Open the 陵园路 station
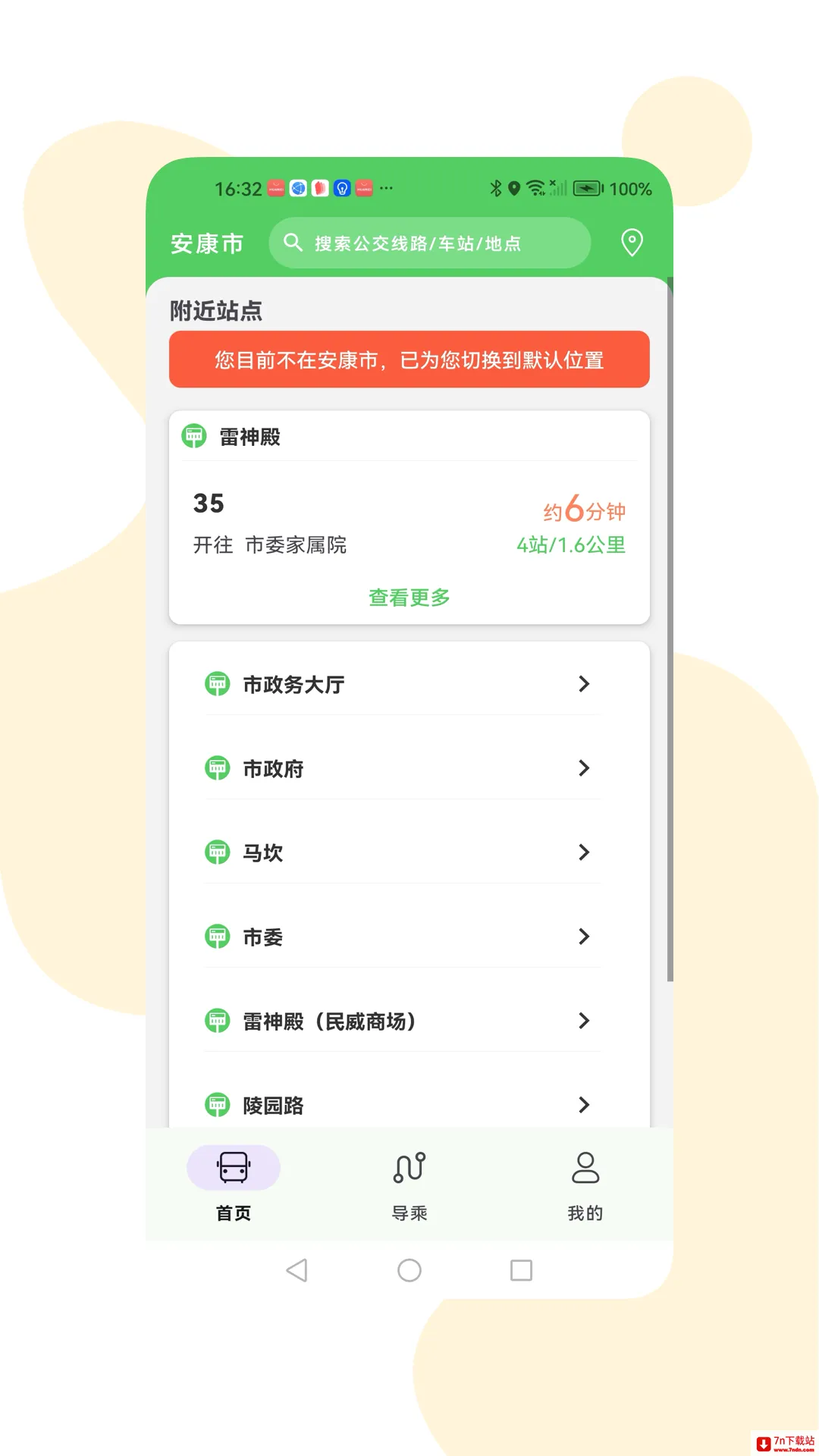The width and height of the screenshot is (819, 1456). pos(402,1104)
